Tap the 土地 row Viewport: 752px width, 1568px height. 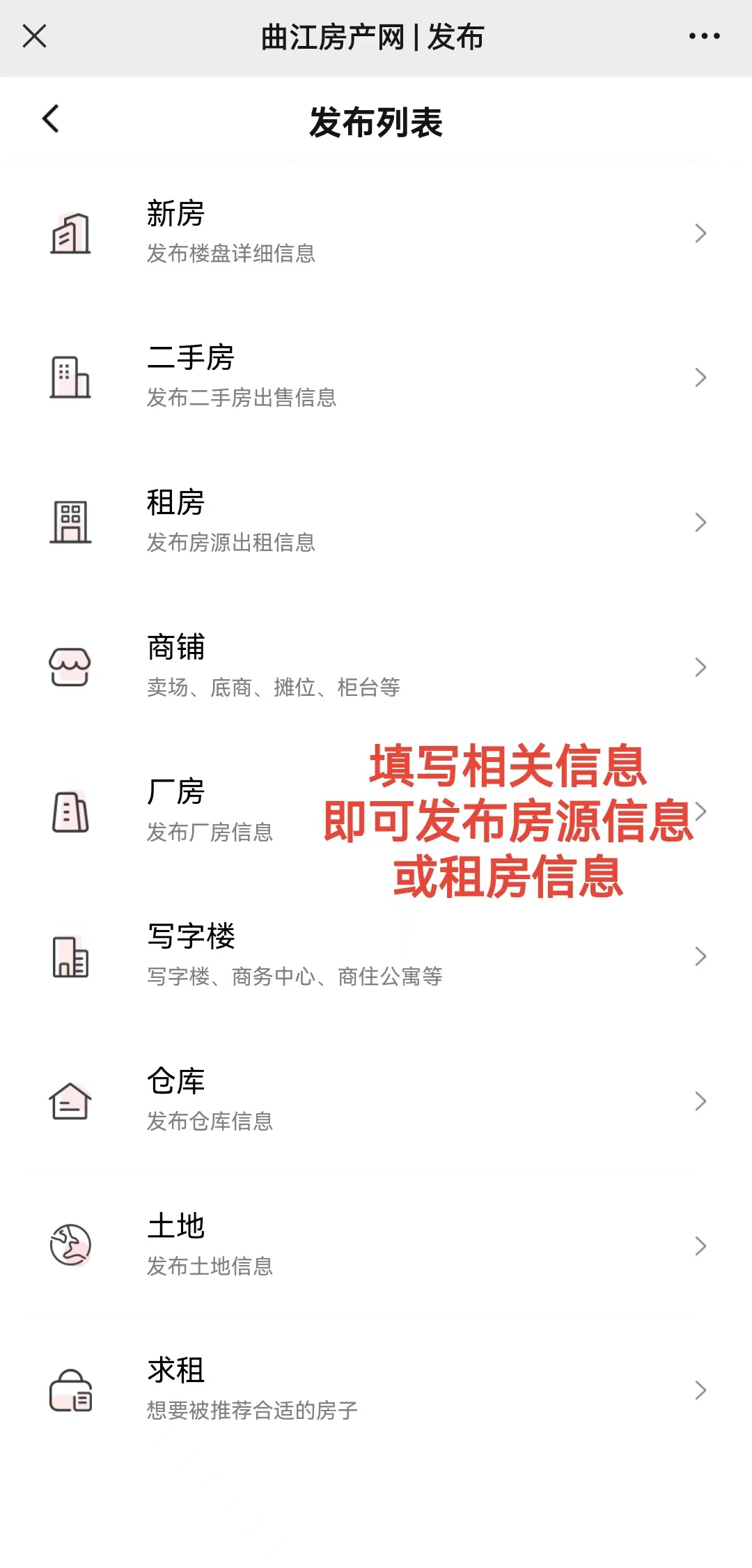[x=376, y=1245]
